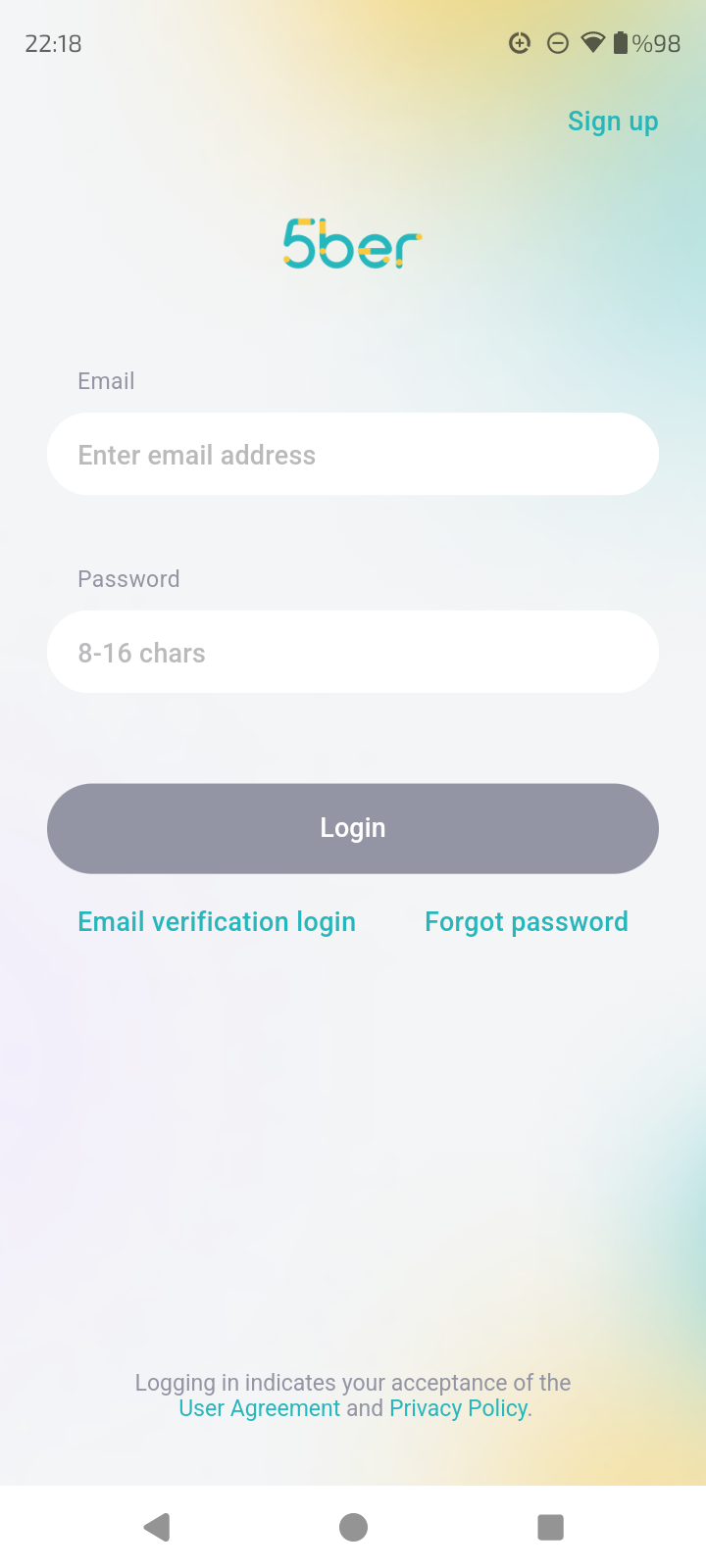This screenshot has width=706, height=1568.
Task: Tap the password field
Action: pyautogui.click(x=353, y=652)
